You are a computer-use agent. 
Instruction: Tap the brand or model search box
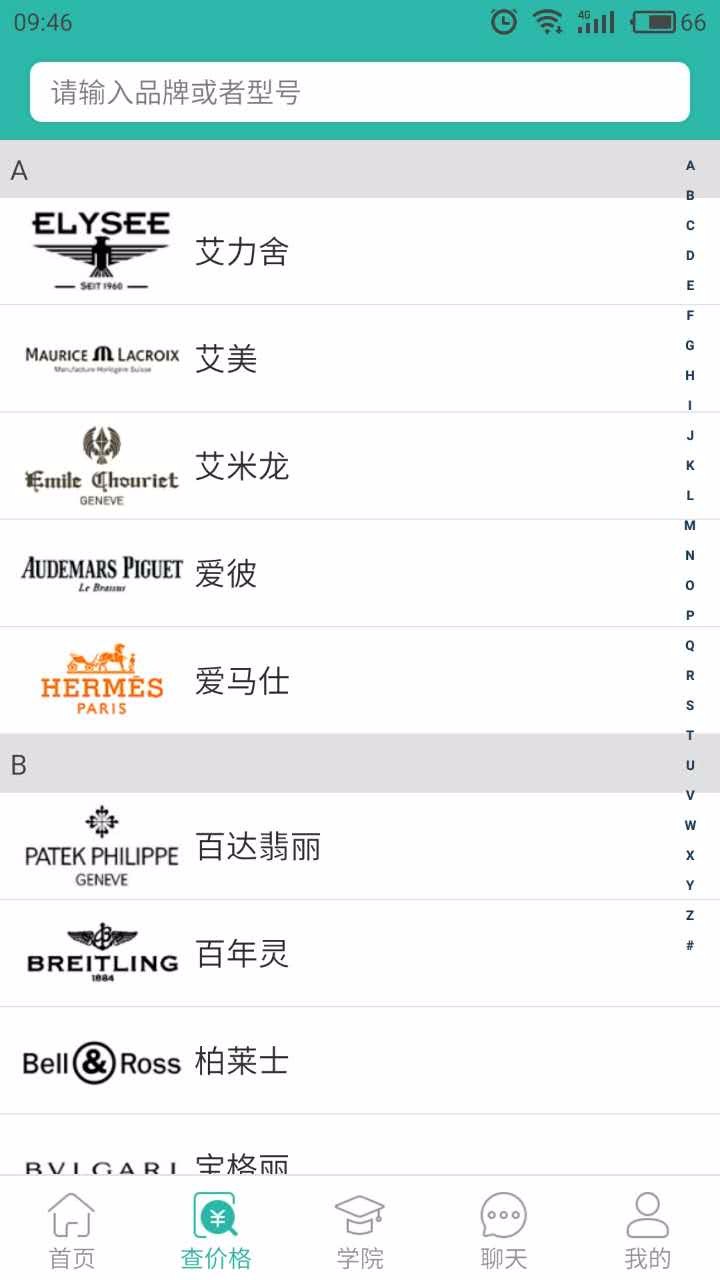coord(360,92)
